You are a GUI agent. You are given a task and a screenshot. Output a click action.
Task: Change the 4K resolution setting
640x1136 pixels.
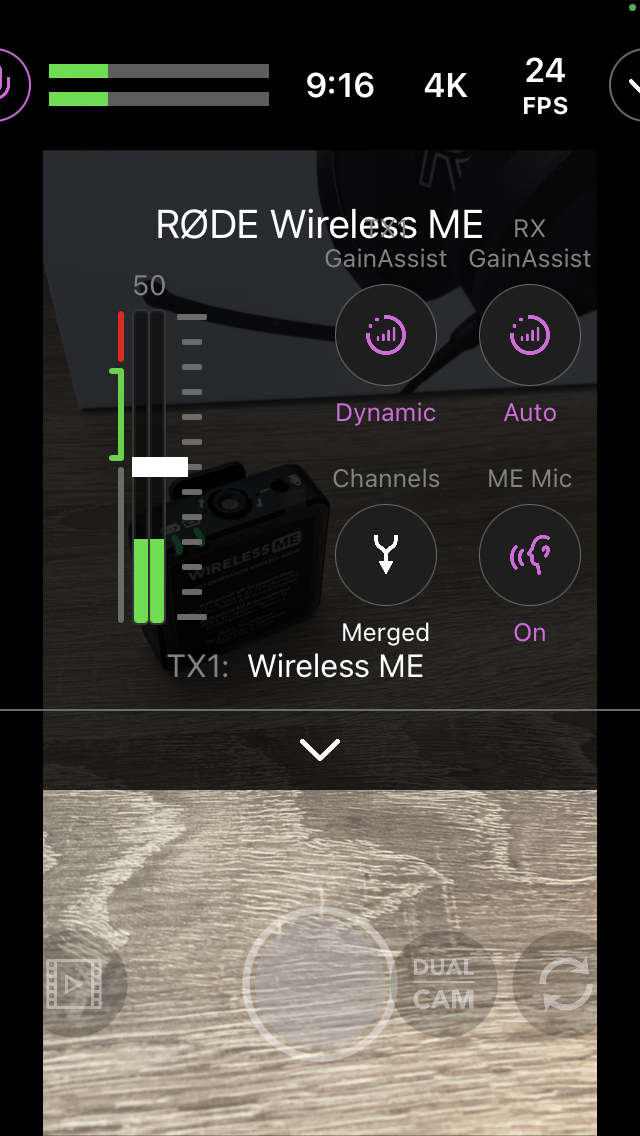446,86
